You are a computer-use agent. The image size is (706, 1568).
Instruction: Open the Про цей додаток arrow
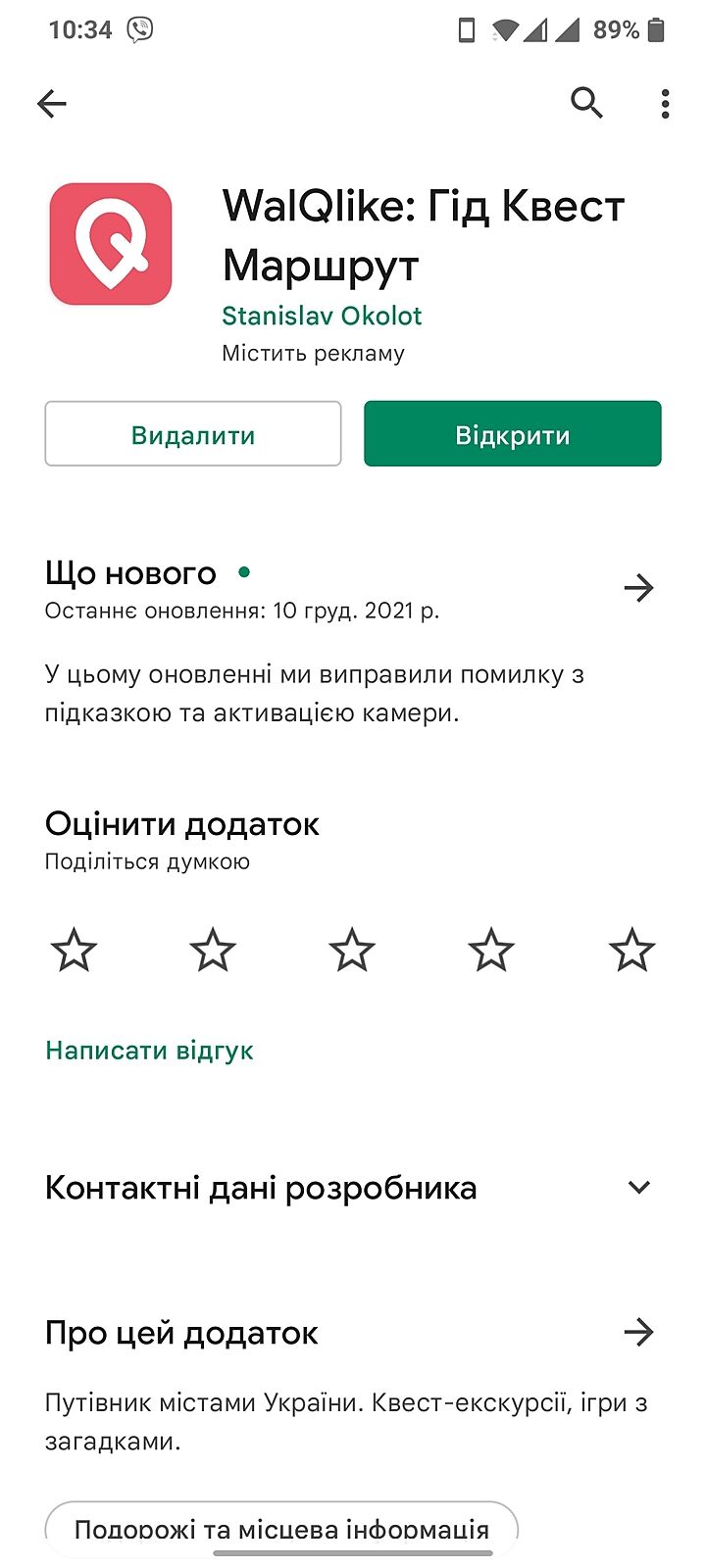point(638,1332)
